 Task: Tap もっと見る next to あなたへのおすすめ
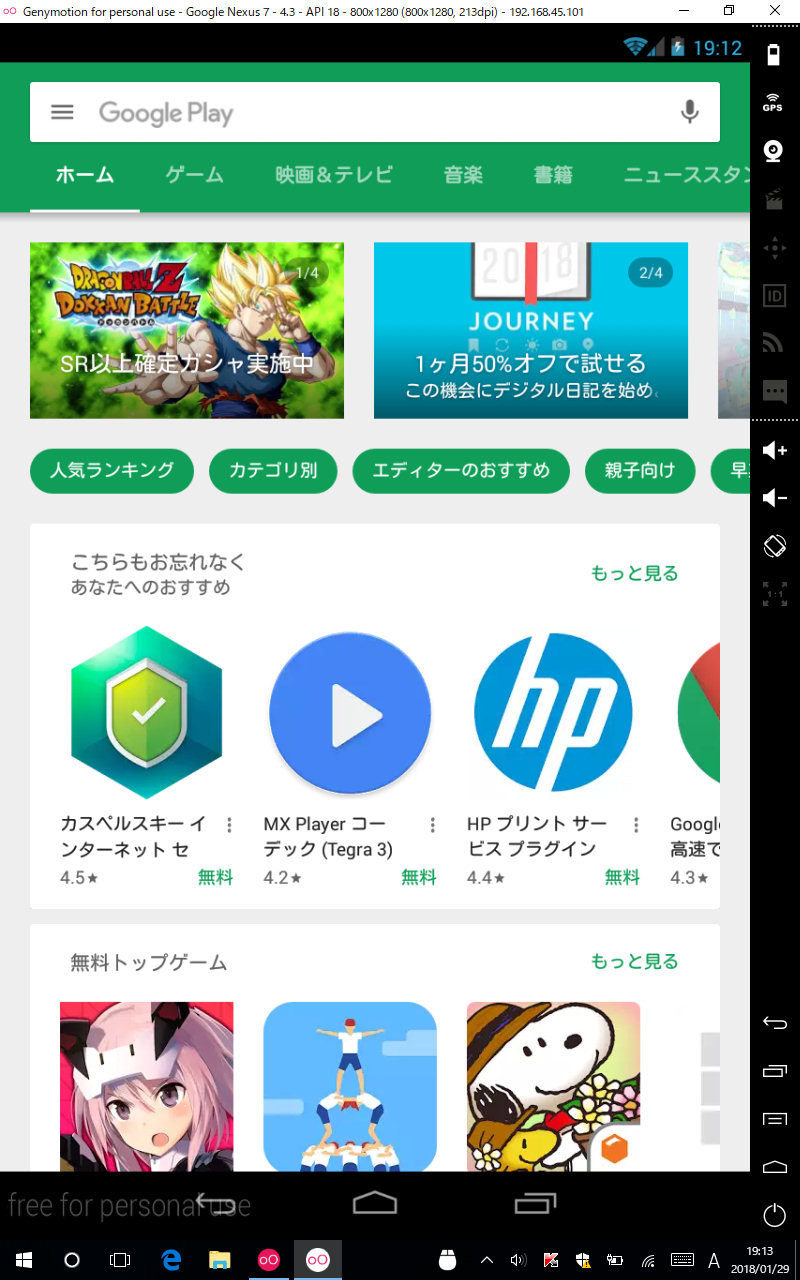click(634, 573)
